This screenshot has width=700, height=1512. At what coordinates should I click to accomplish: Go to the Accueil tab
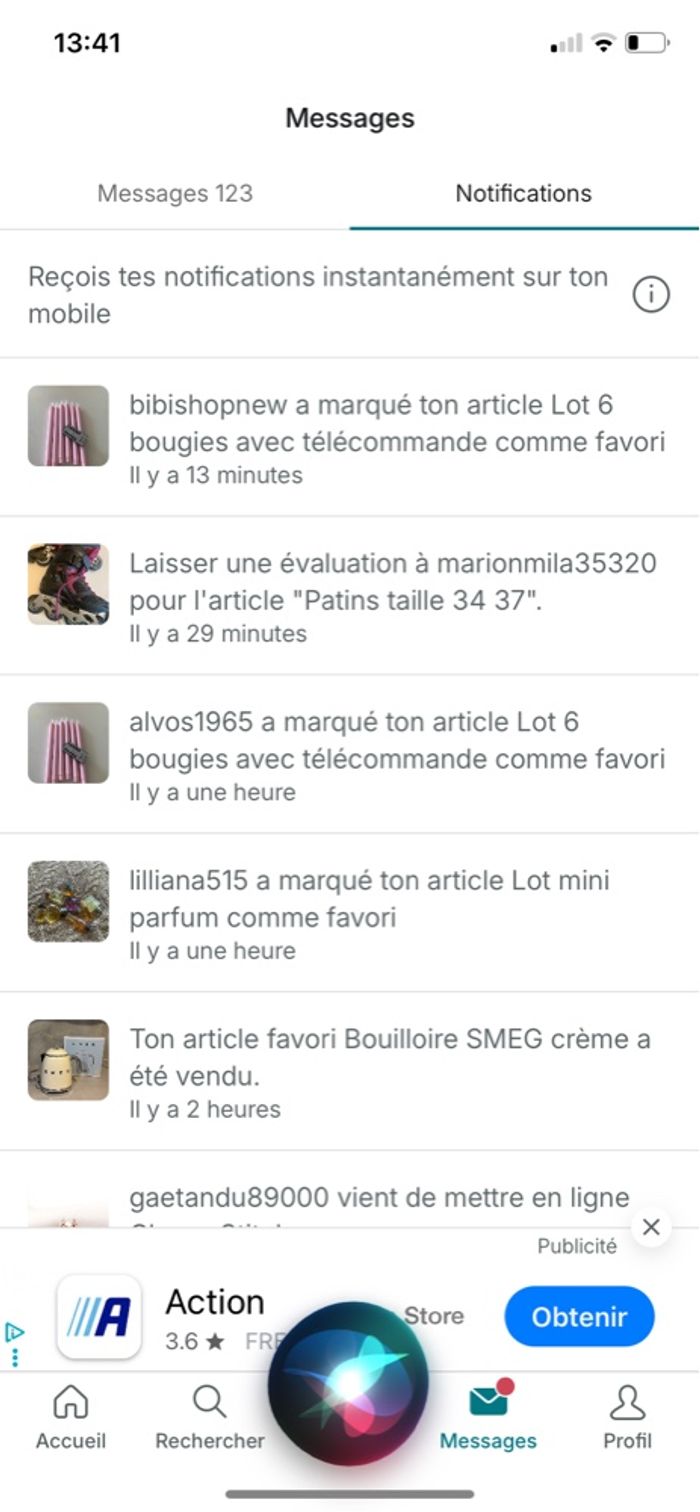pos(70,1417)
